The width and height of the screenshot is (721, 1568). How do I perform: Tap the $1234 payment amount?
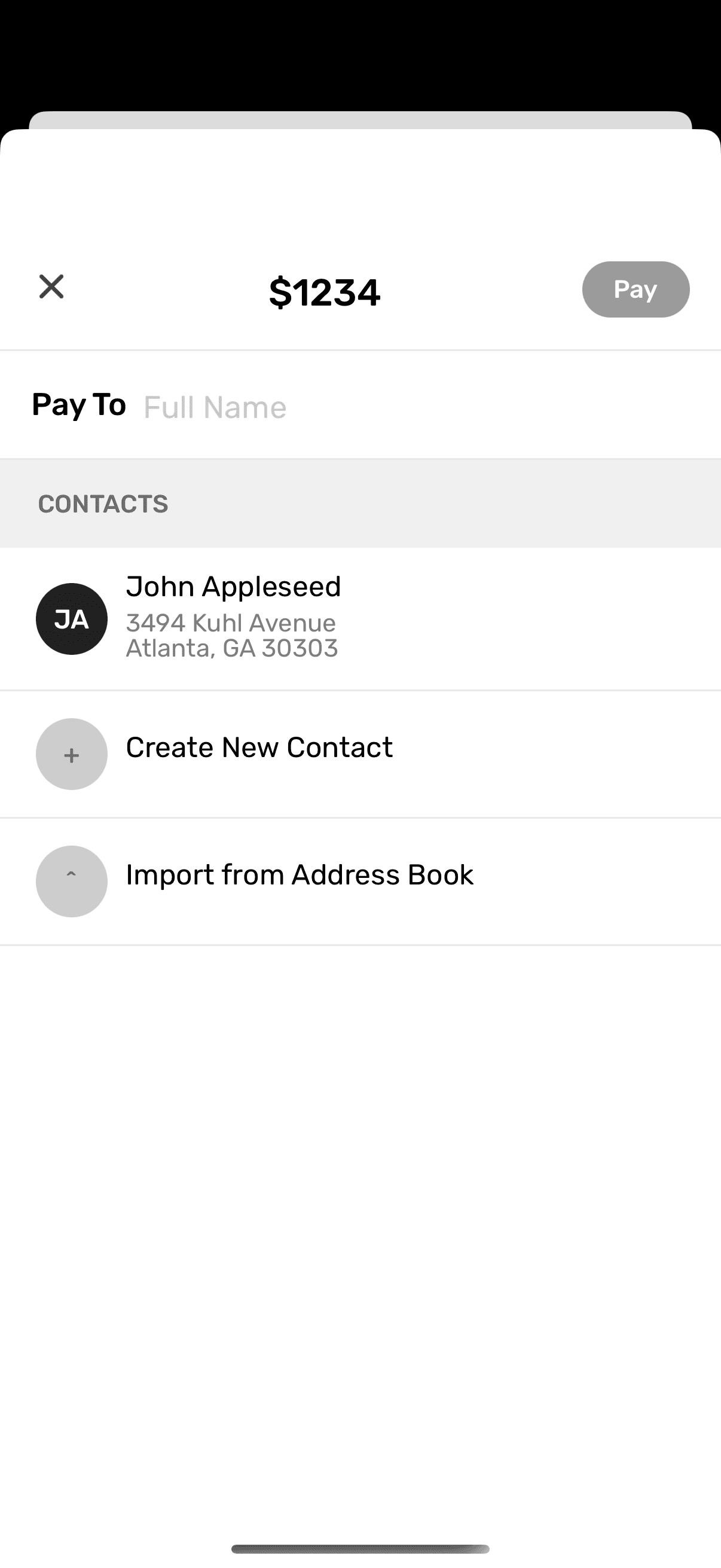325,291
